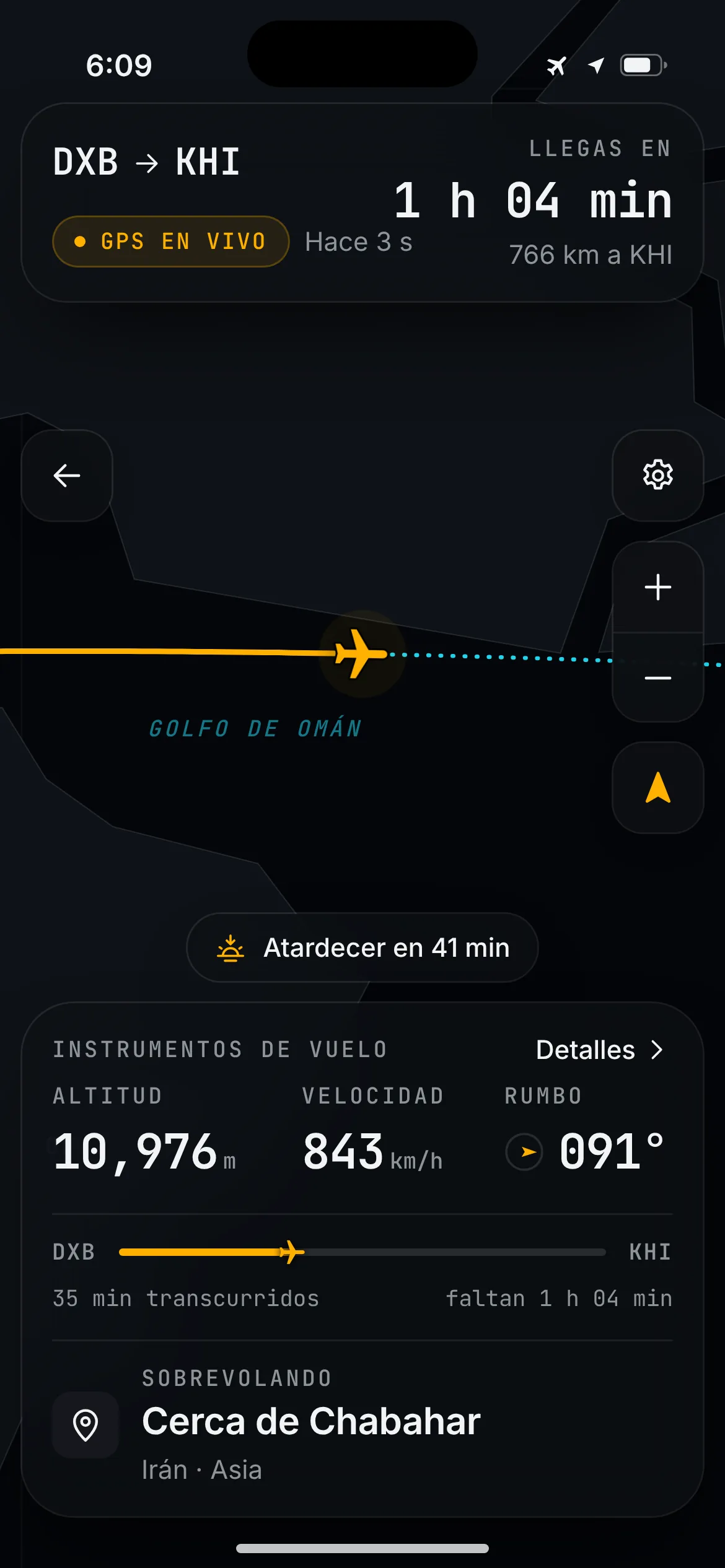
Task: Go back with the arrow button
Action: point(67,476)
